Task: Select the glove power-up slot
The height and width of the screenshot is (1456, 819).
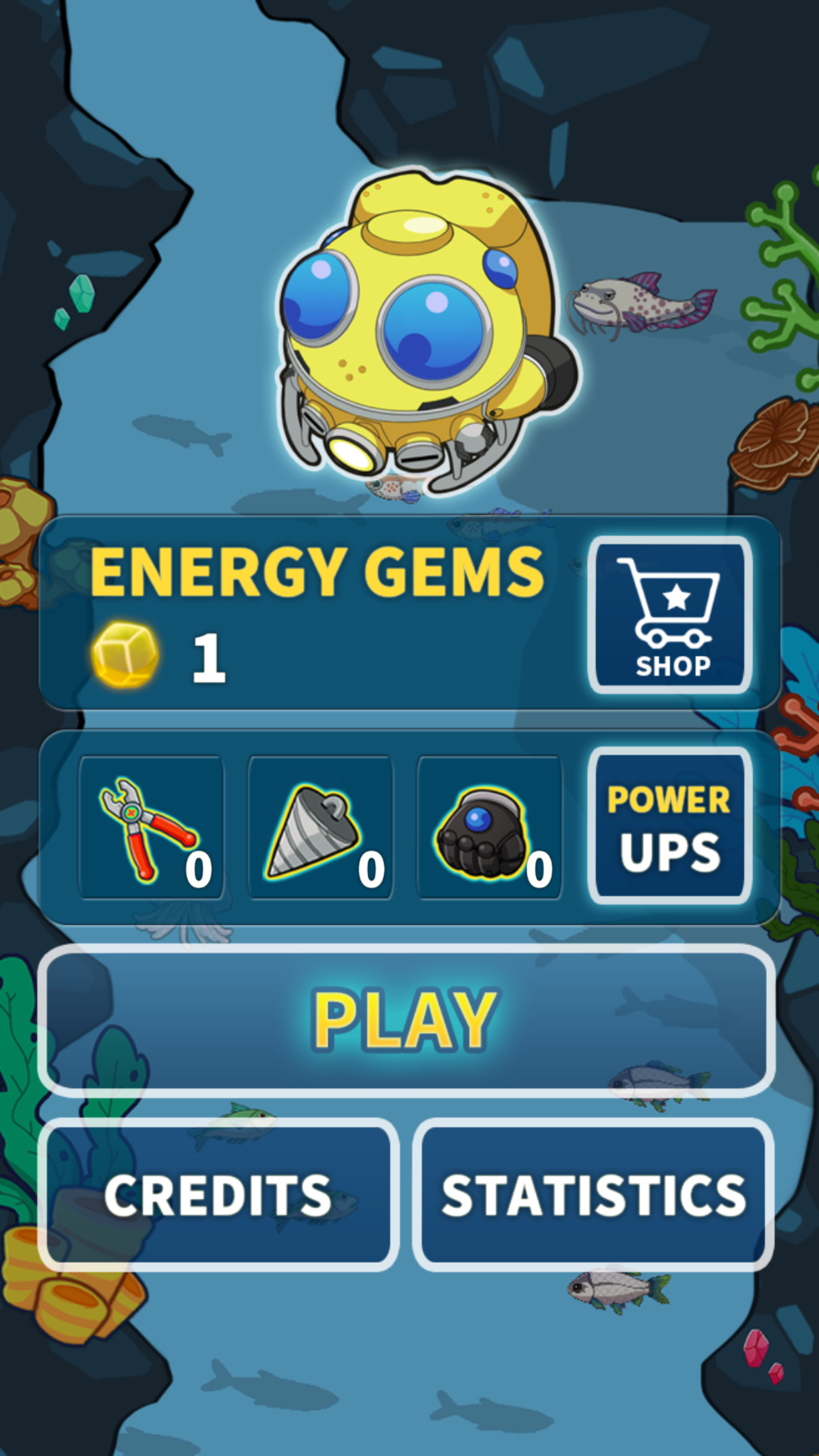Action: (489, 828)
